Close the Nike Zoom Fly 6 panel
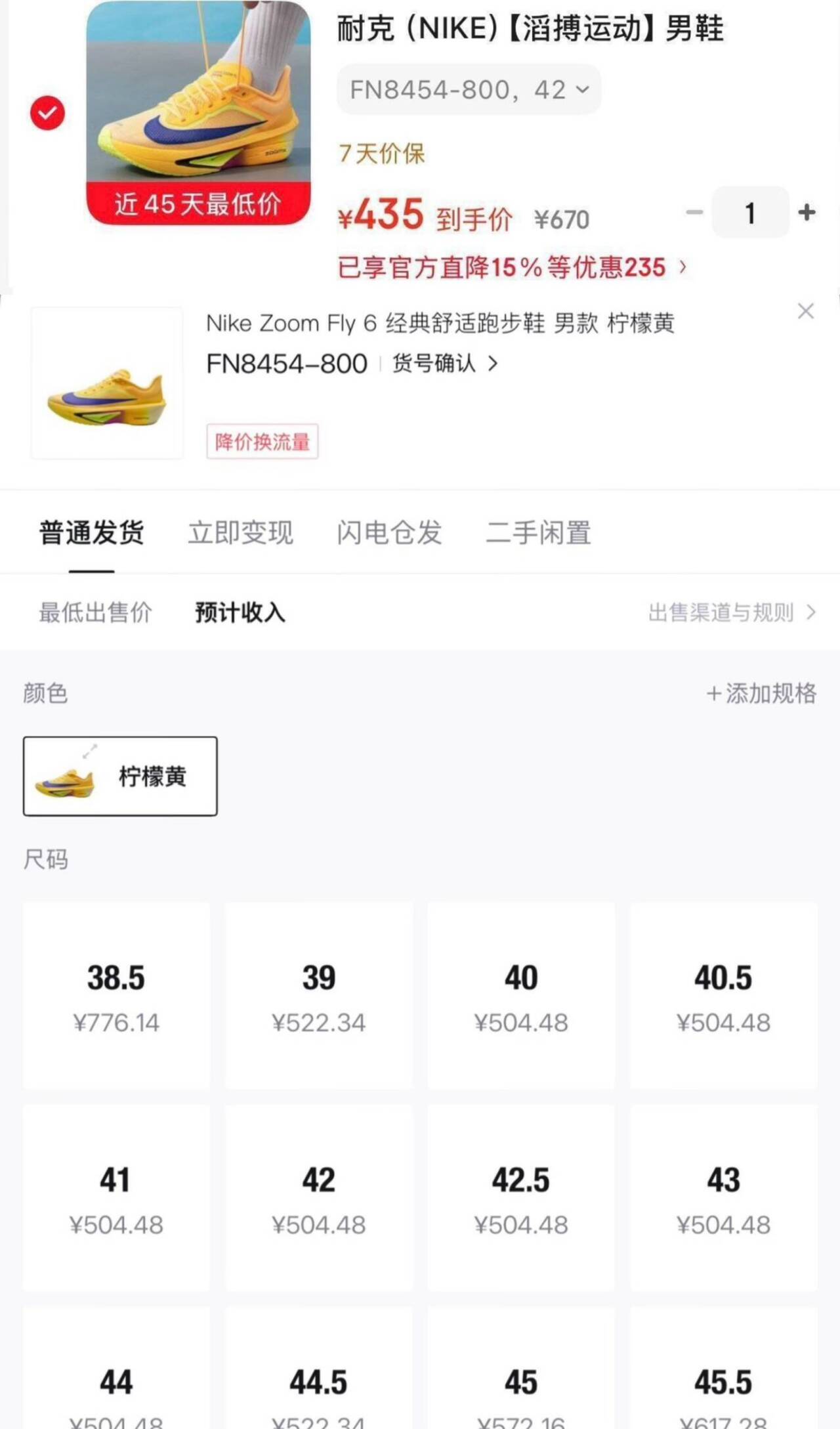 805,311
